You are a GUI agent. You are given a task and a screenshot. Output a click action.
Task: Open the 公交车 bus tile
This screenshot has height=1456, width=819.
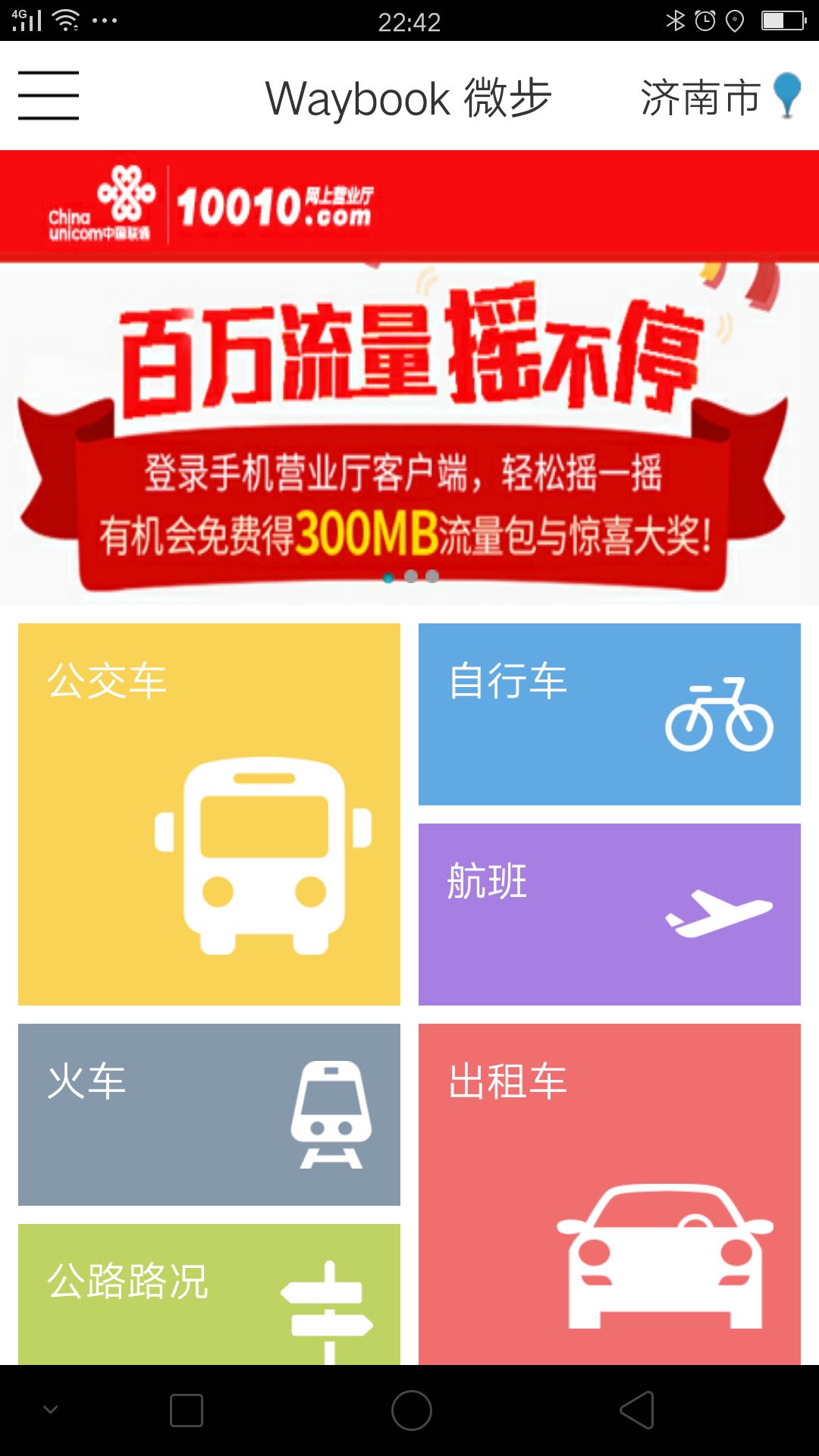209,814
